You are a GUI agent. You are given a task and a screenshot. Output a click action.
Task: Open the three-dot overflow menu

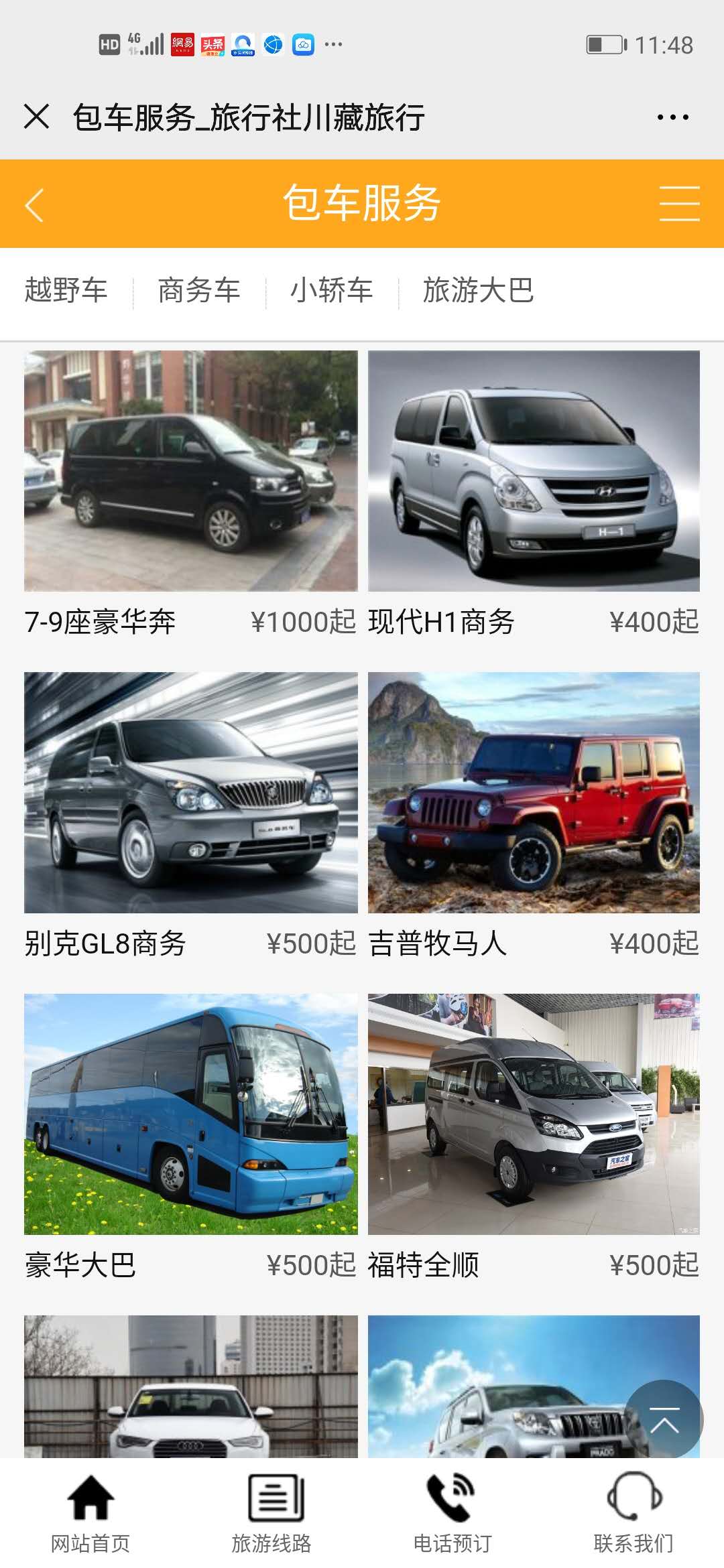click(x=672, y=117)
